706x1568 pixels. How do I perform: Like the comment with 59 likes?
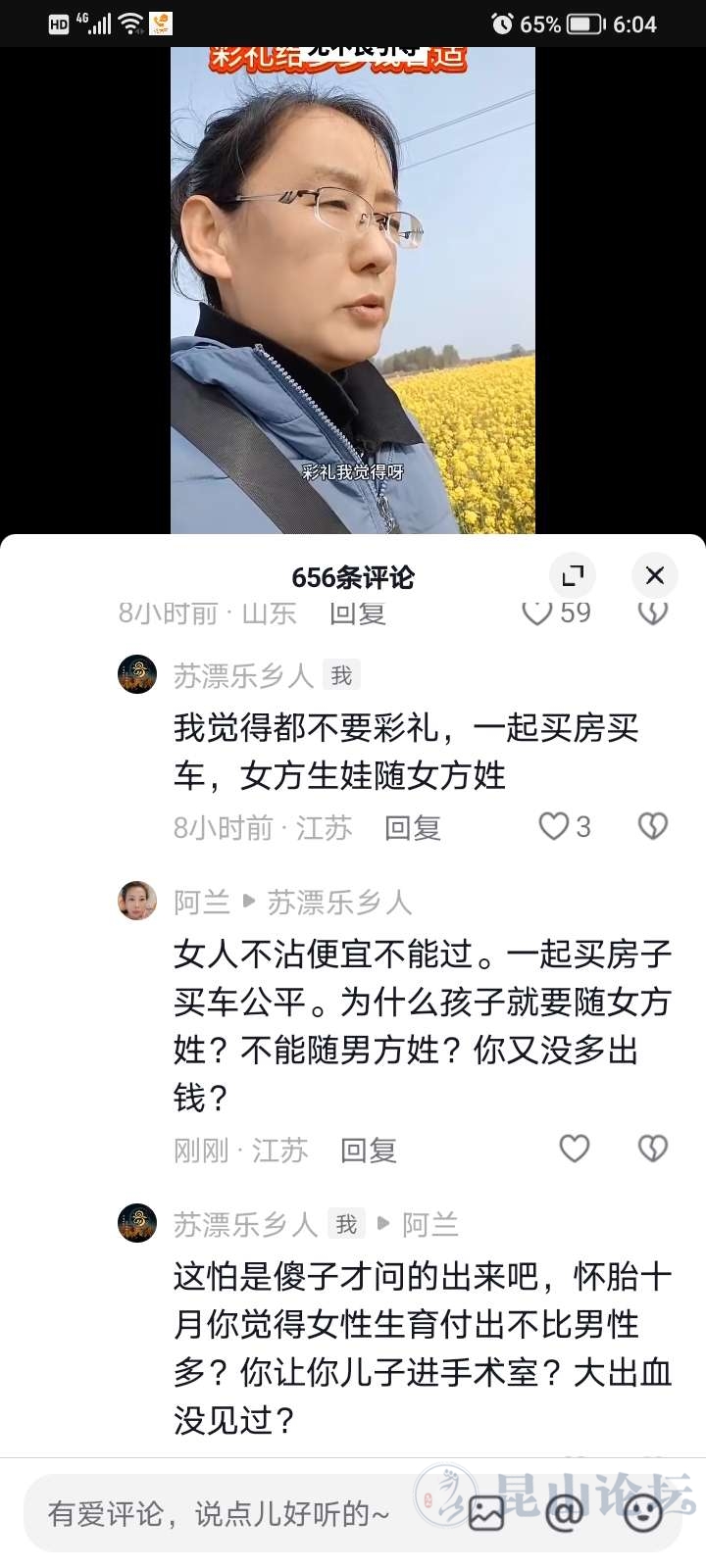537,613
